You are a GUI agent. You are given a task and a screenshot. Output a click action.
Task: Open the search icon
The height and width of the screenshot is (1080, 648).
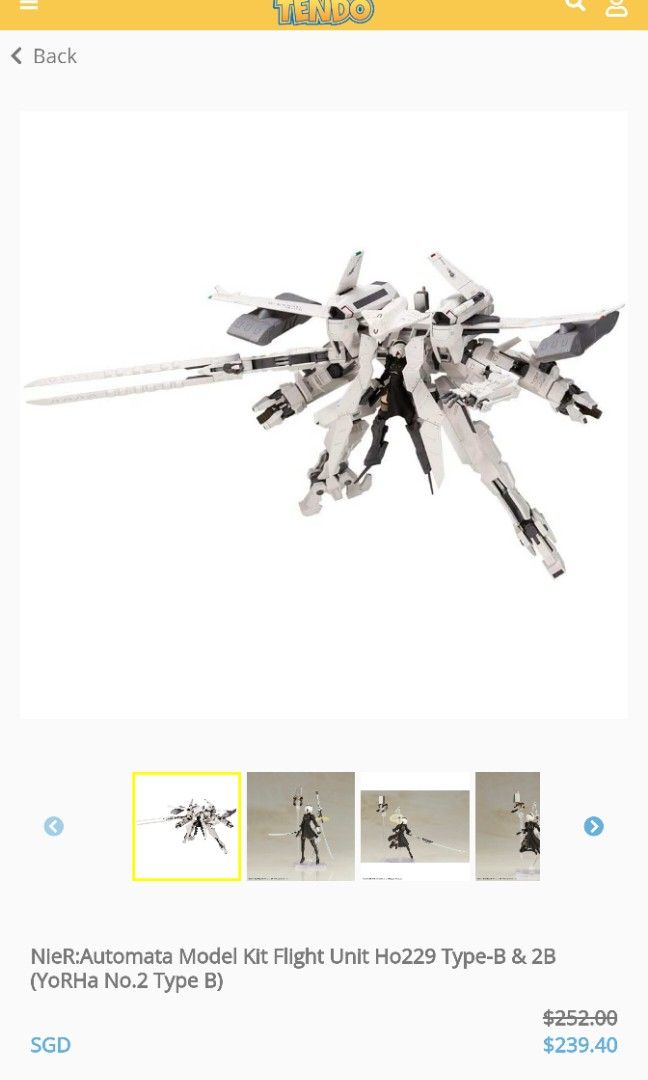pos(575,5)
